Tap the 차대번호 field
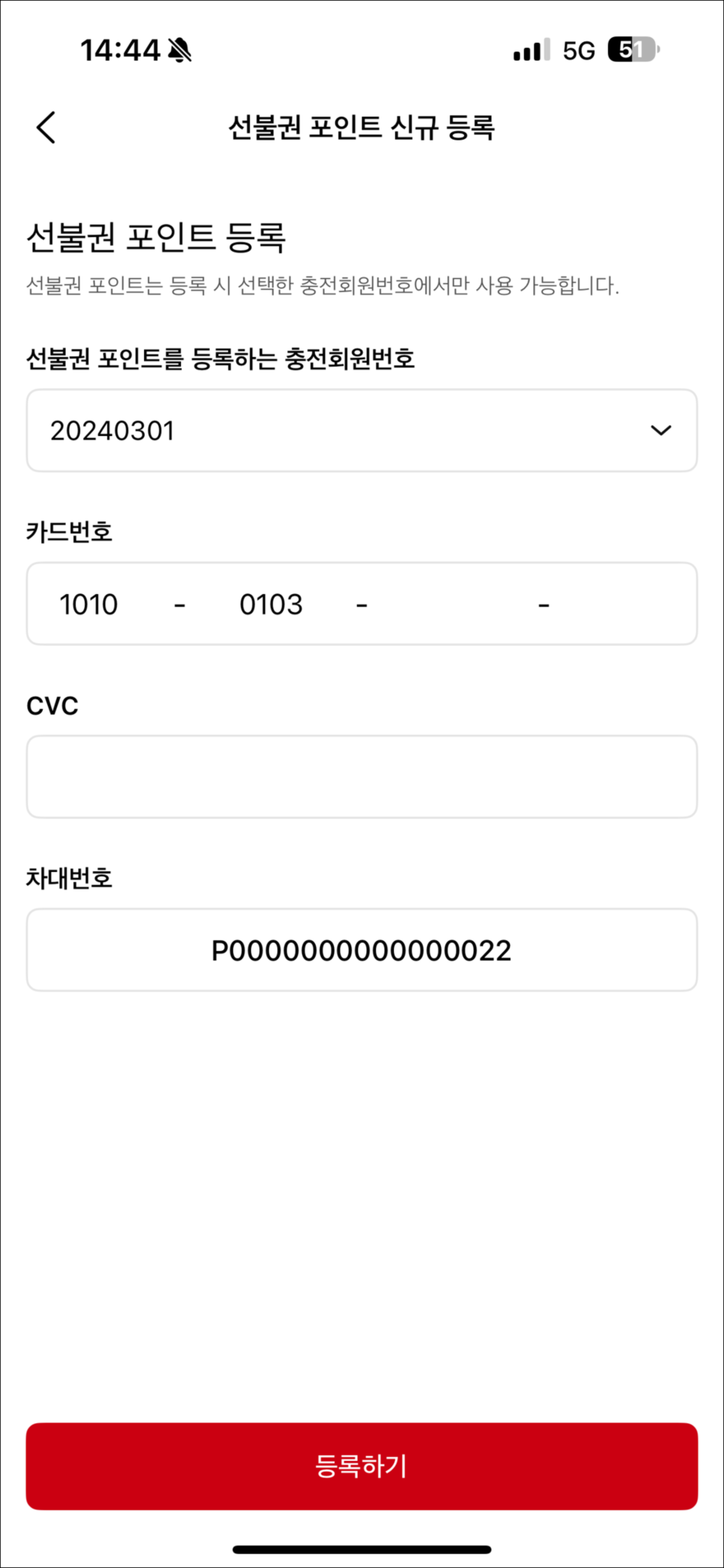 click(362, 949)
